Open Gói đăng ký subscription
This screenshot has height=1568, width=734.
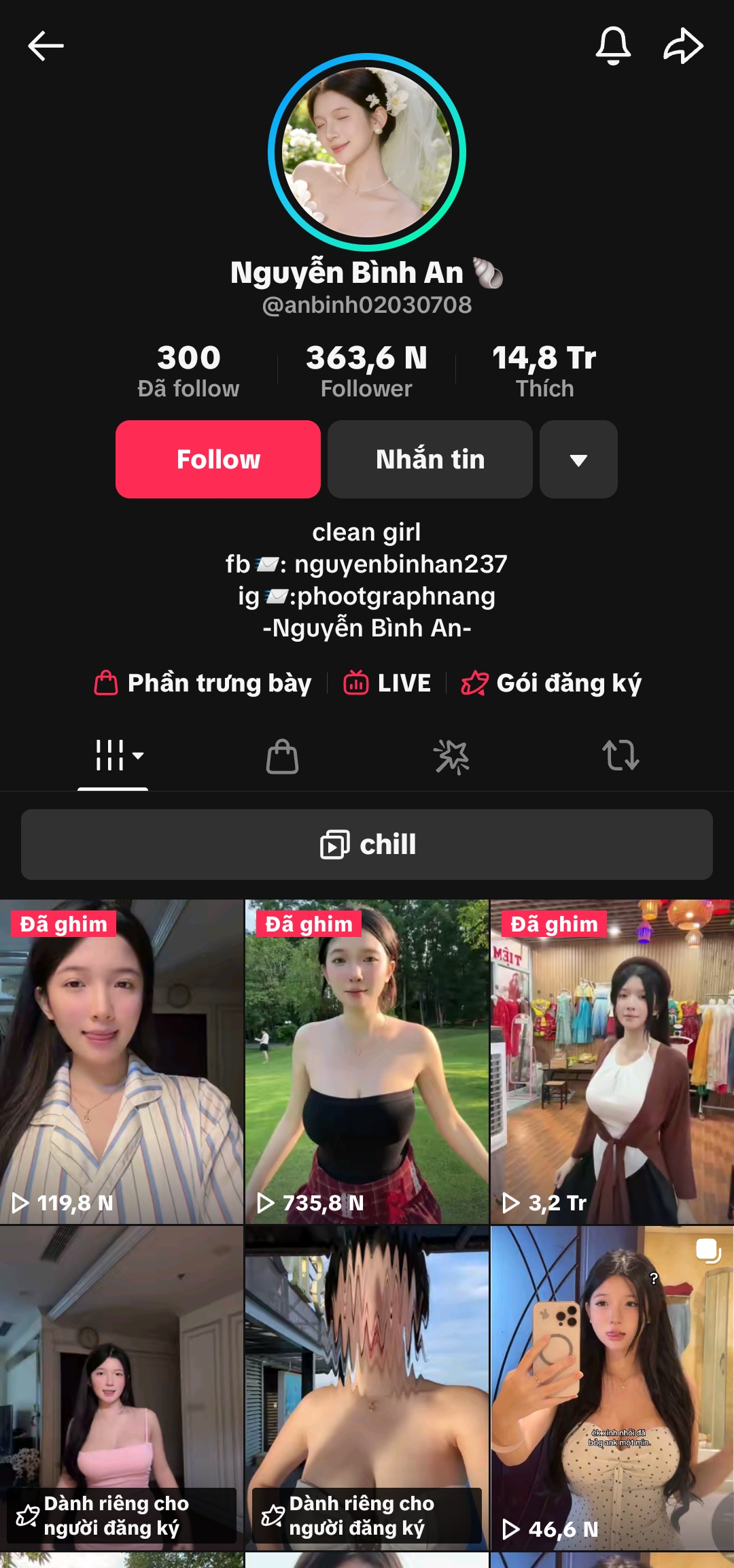point(551,683)
